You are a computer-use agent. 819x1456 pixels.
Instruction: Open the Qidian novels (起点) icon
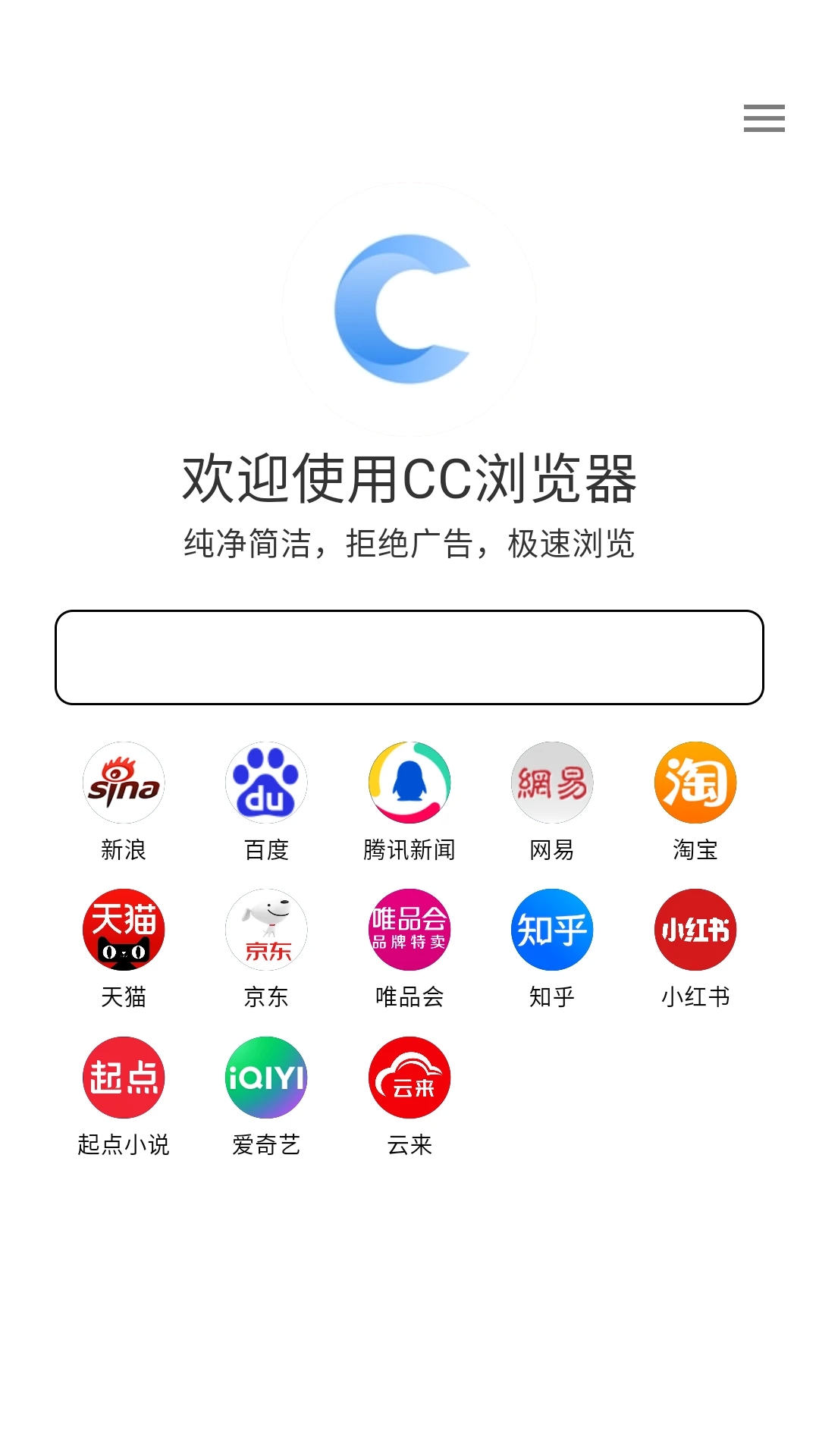[124, 1077]
